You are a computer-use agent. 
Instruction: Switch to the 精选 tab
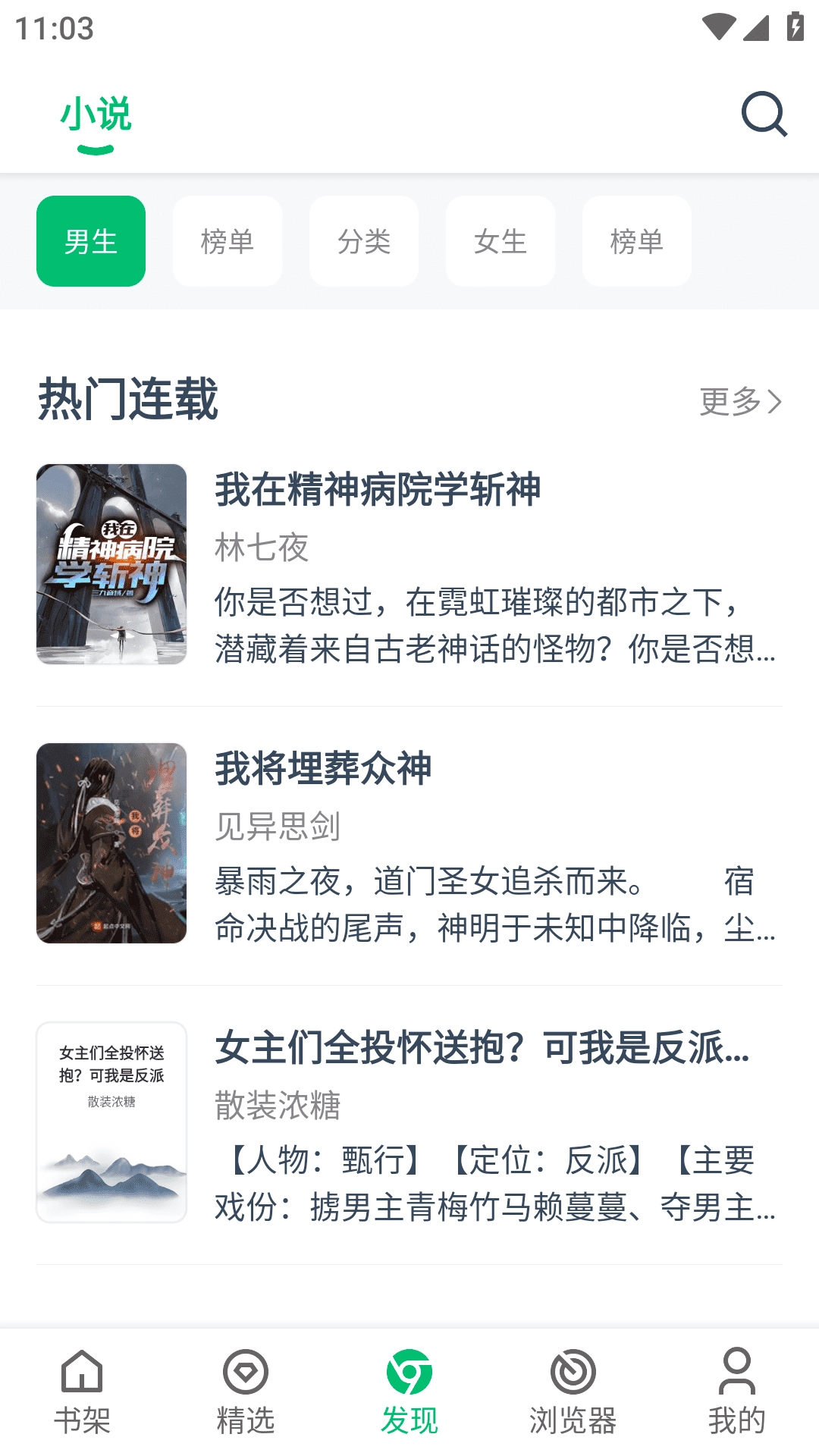click(x=246, y=1392)
